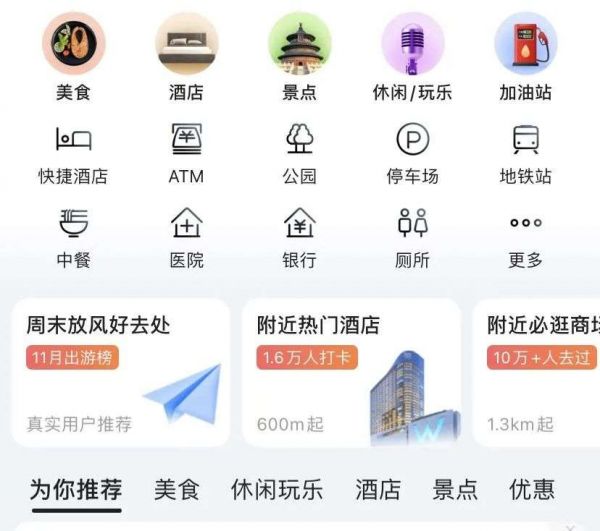Locate a nearby ATM
The image size is (600, 531).
(186, 153)
